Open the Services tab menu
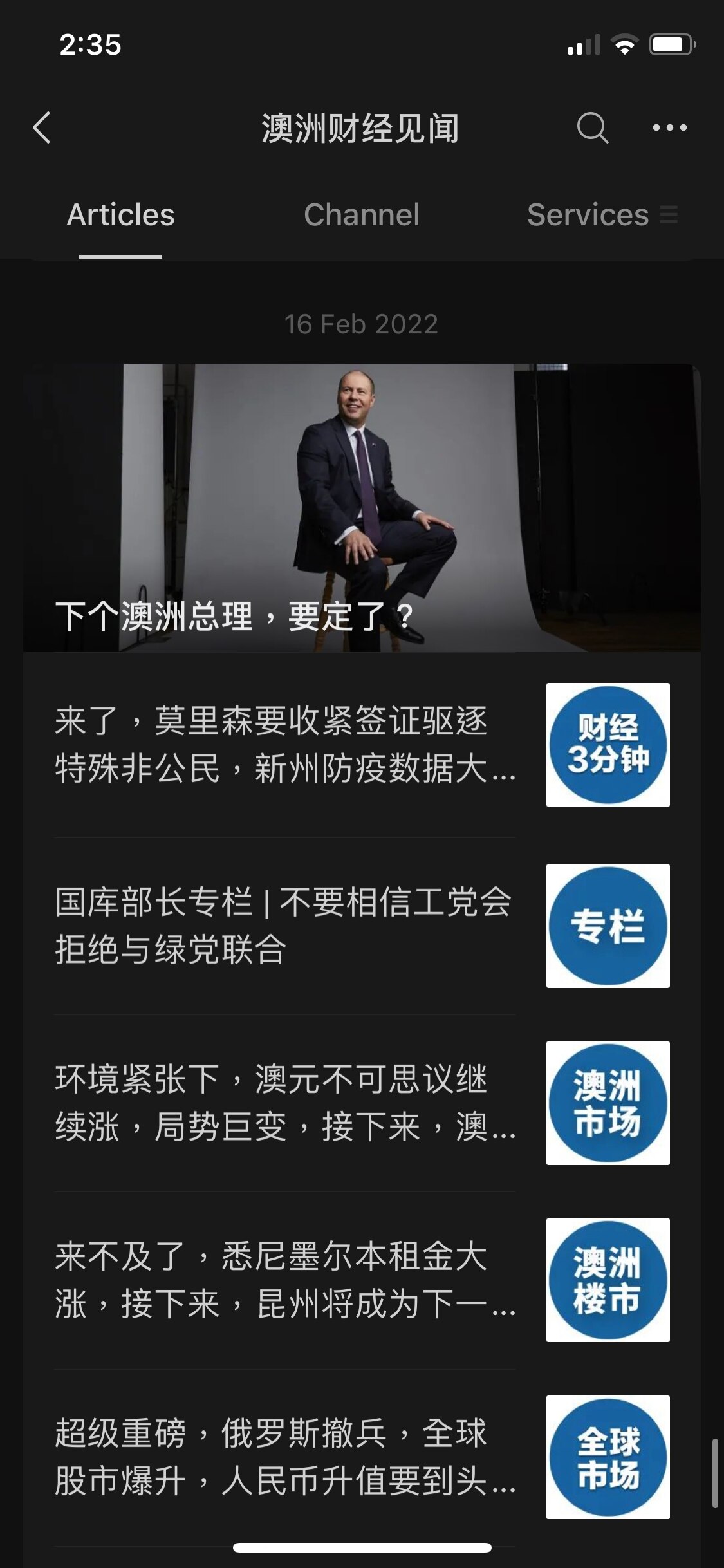The width and height of the screenshot is (724, 1568). click(x=601, y=215)
